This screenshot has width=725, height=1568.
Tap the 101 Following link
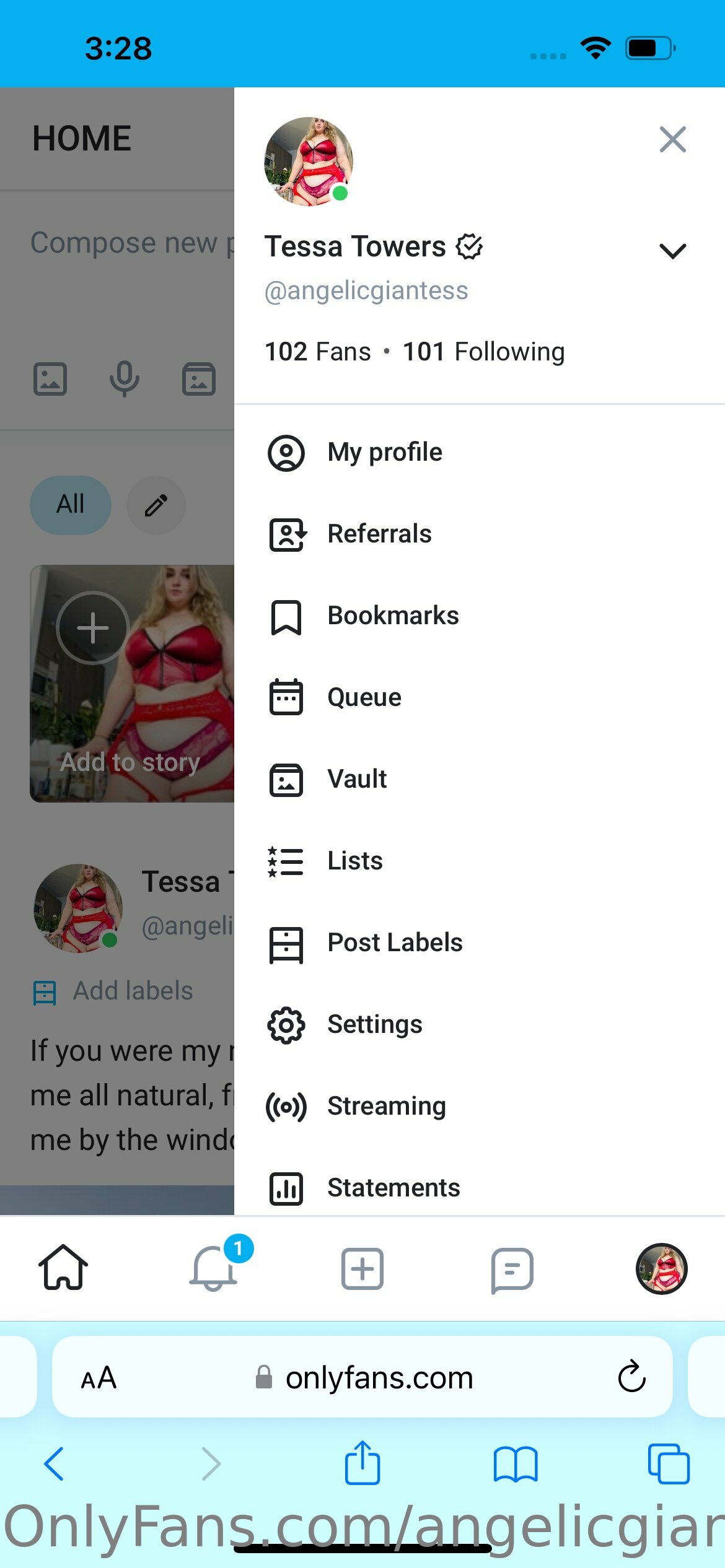(x=484, y=352)
